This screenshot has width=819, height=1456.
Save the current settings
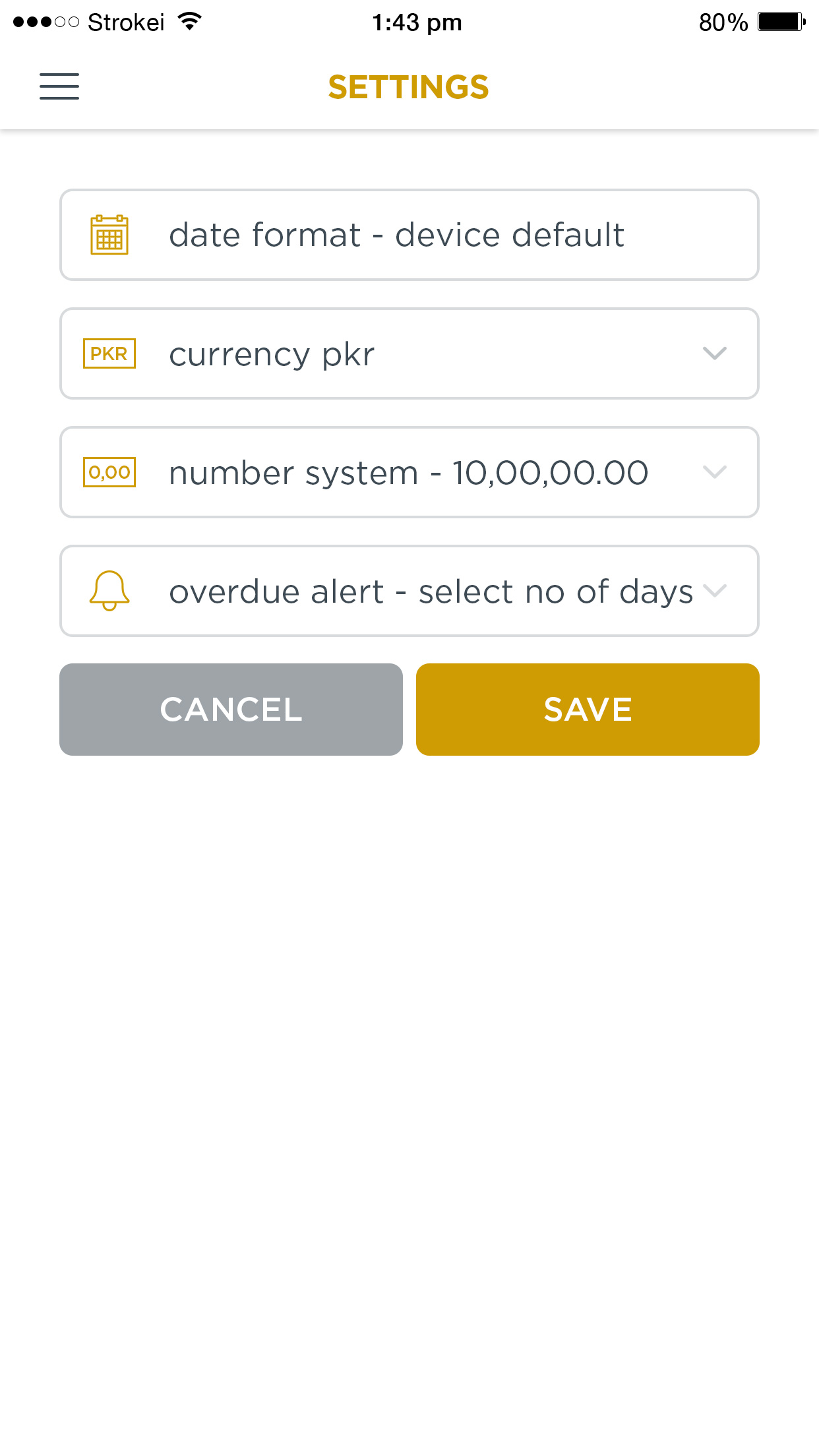pos(587,709)
